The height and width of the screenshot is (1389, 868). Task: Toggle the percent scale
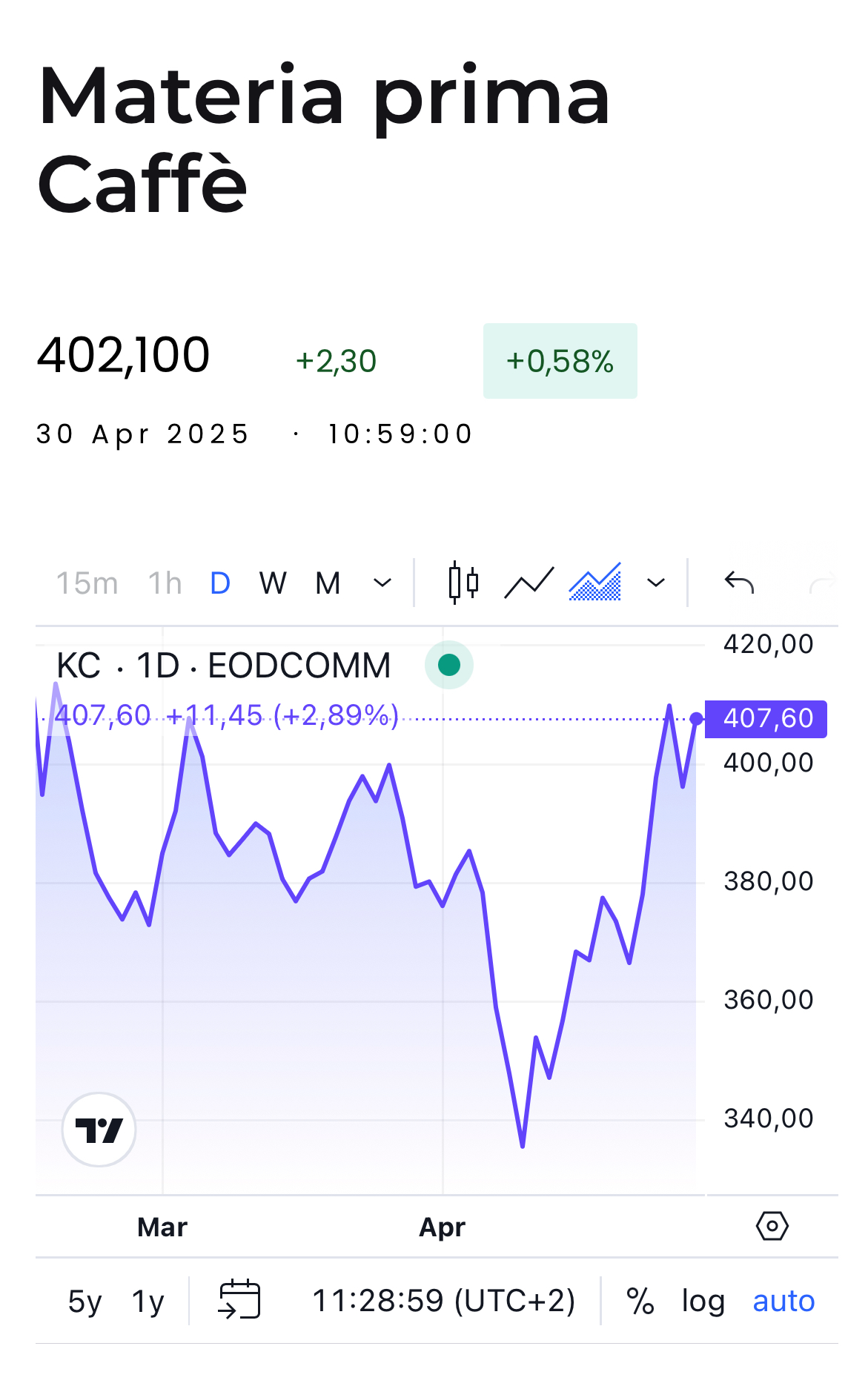pyautogui.click(x=640, y=1301)
